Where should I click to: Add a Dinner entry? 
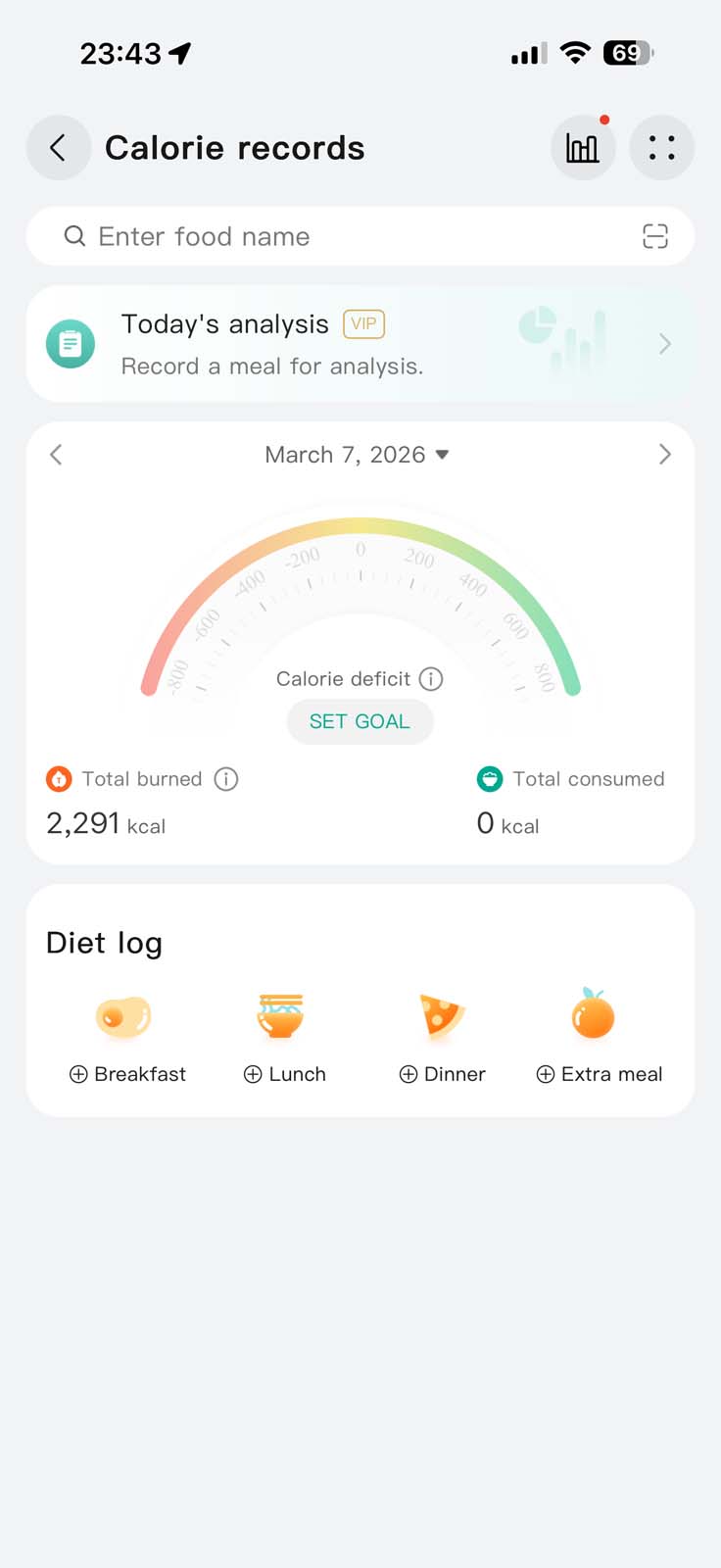pyautogui.click(x=442, y=1074)
